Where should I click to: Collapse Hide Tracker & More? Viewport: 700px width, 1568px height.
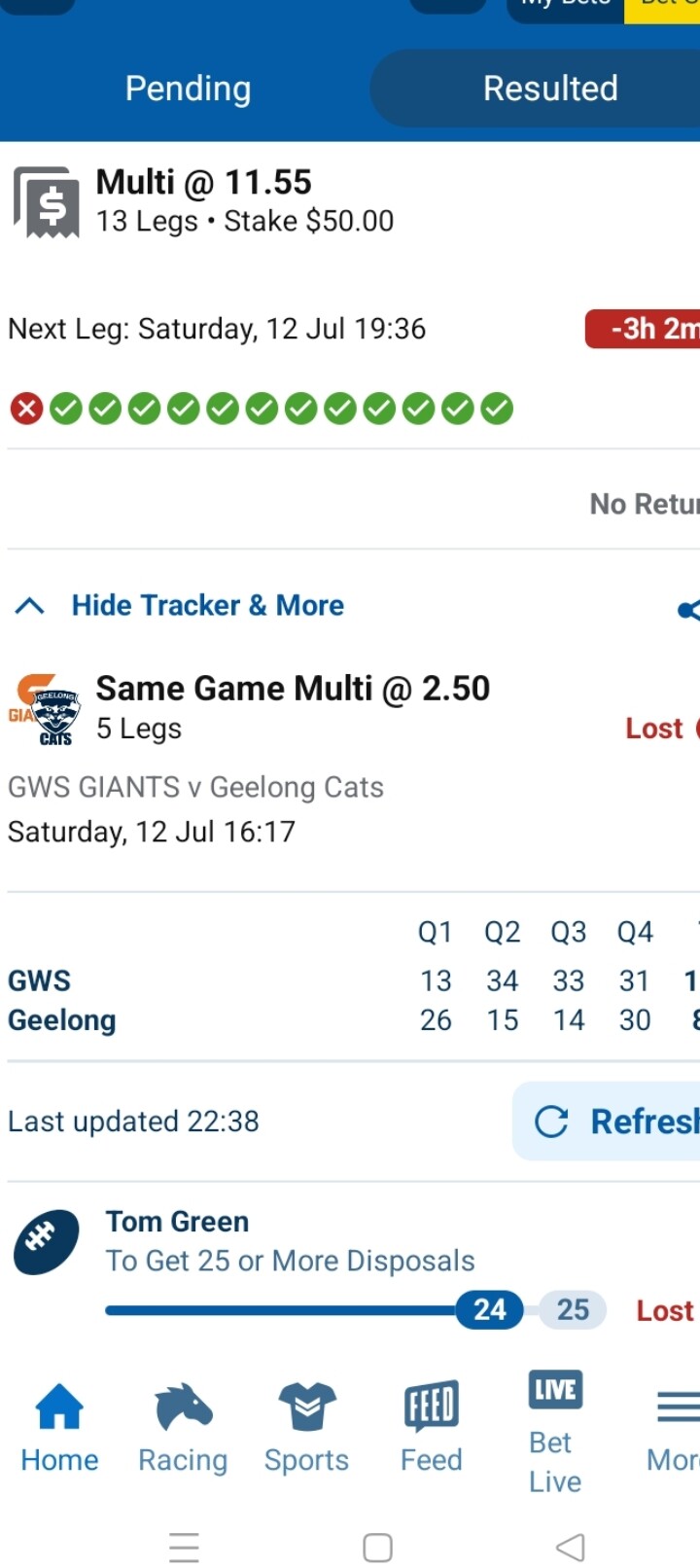(180, 605)
